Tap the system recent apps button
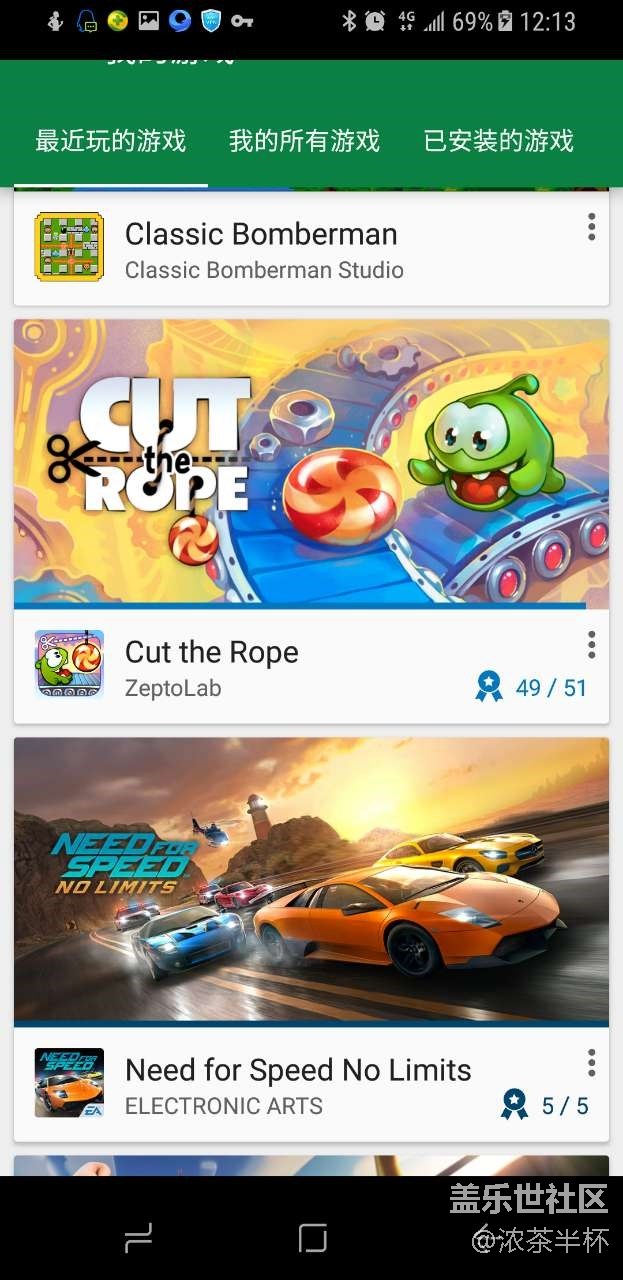This screenshot has height=1280, width=623. tap(138, 1238)
